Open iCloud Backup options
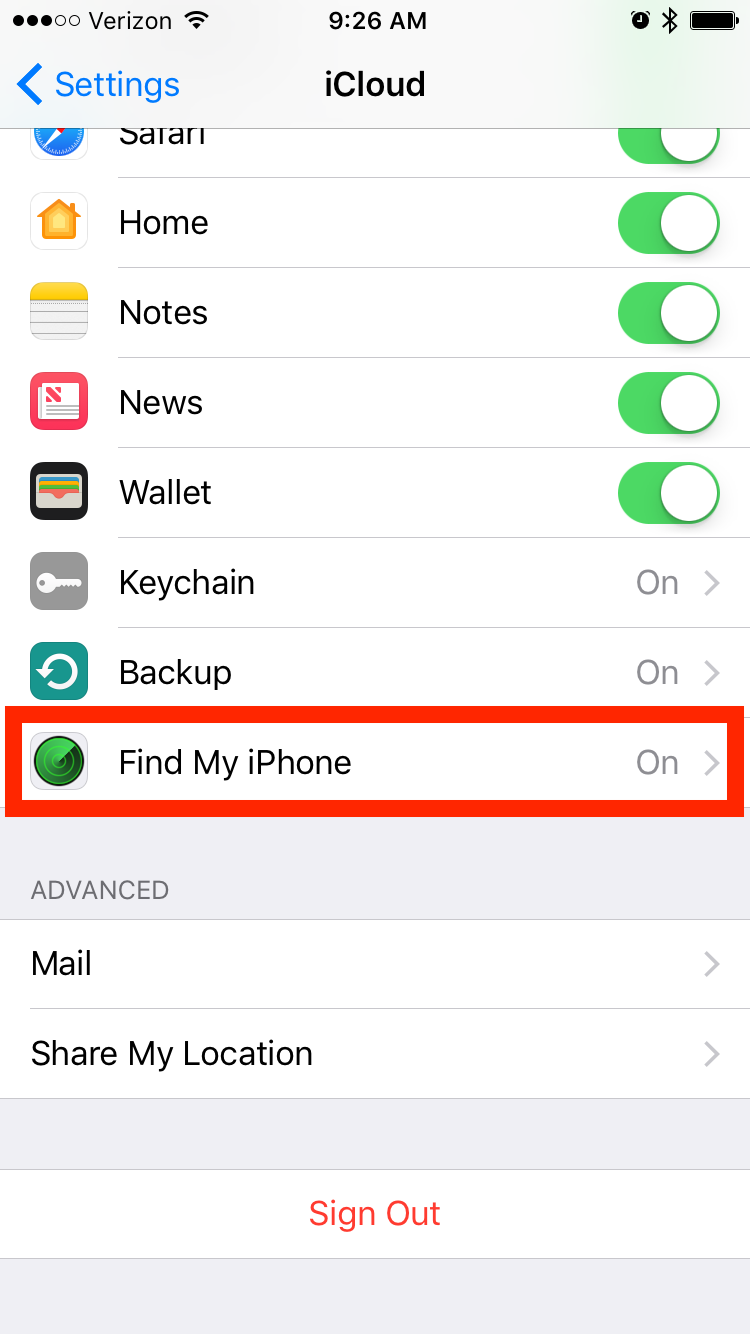 point(375,673)
